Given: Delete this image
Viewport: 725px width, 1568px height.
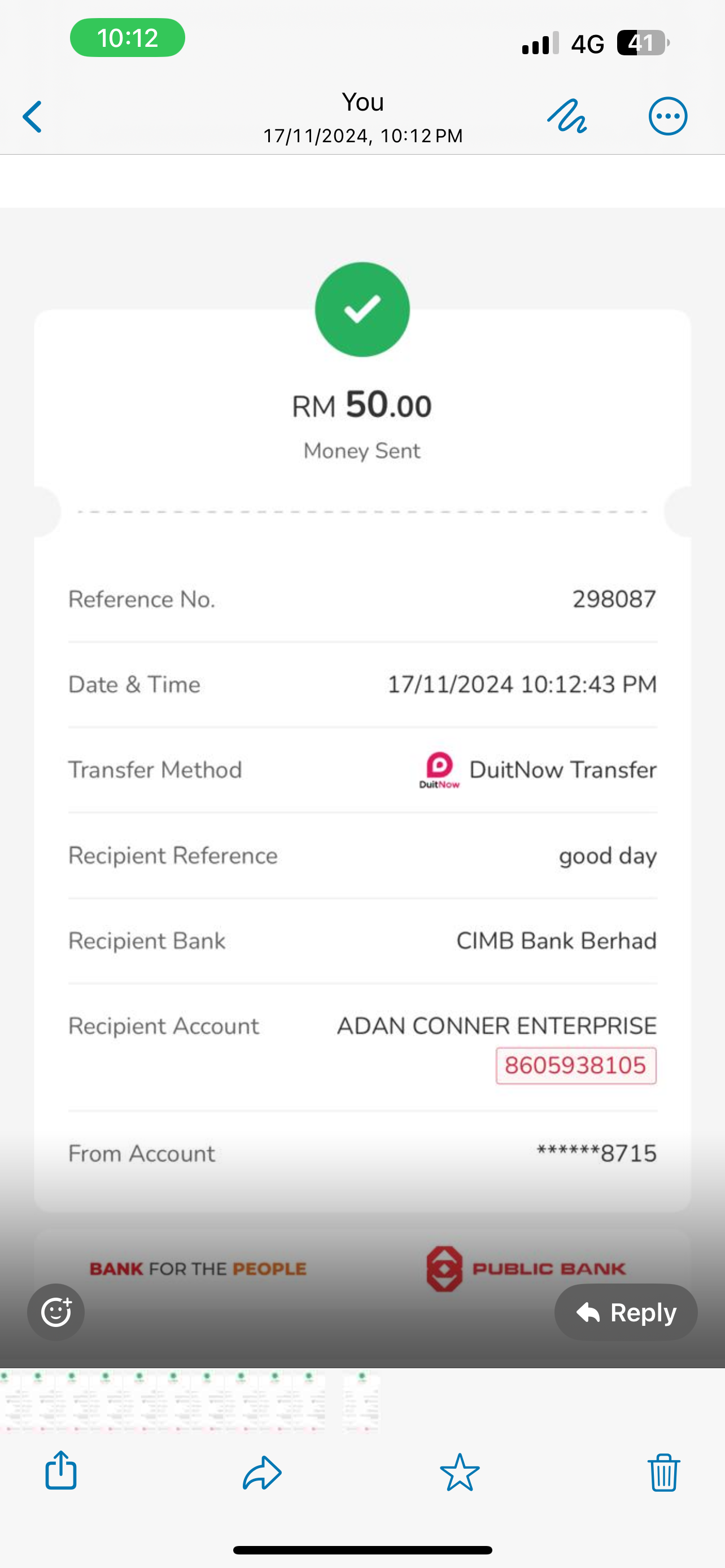Looking at the screenshot, I should 663,1473.
